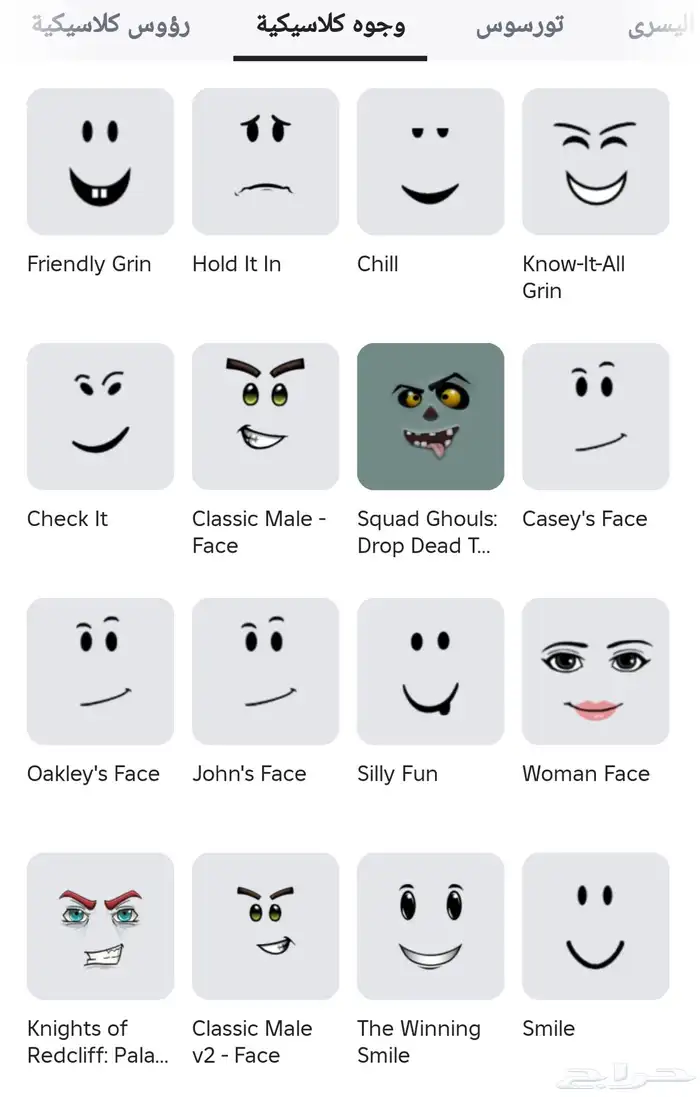Choose the Knights of Redcliff face
The height and width of the screenshot is (1097, 700).
point(100,926)
